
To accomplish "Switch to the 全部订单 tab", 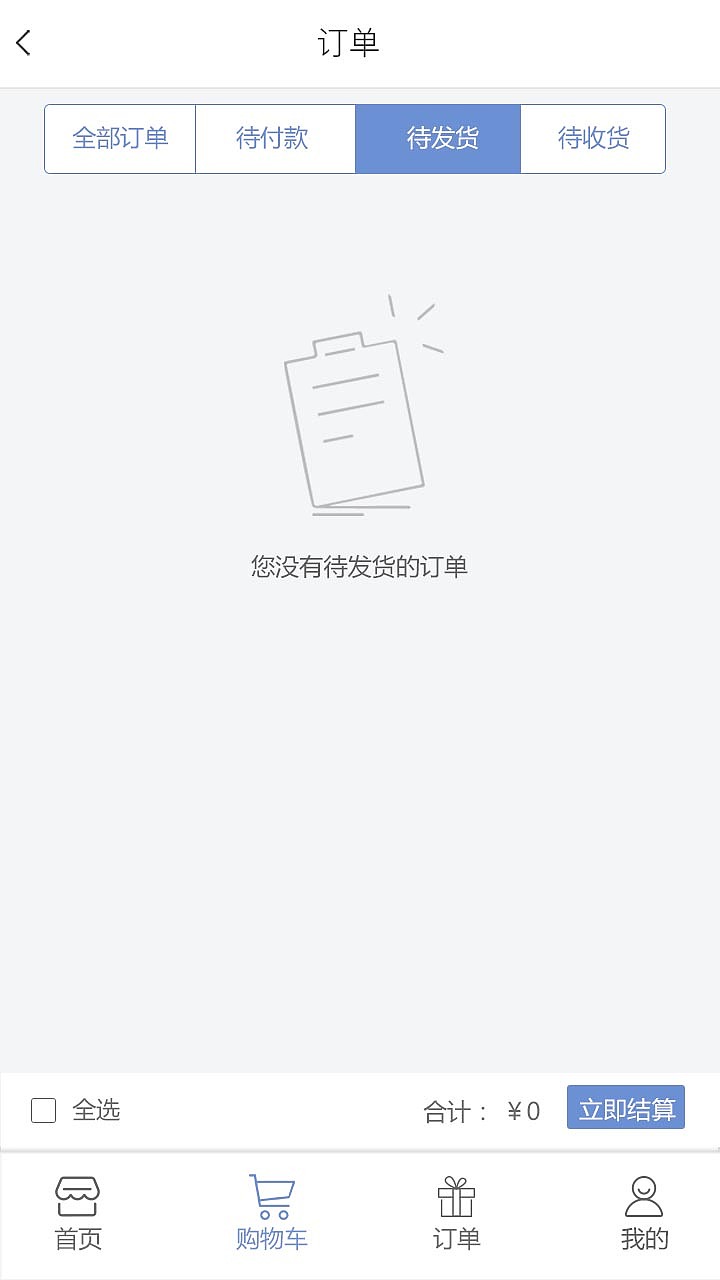I will click(x=119, y=139).
